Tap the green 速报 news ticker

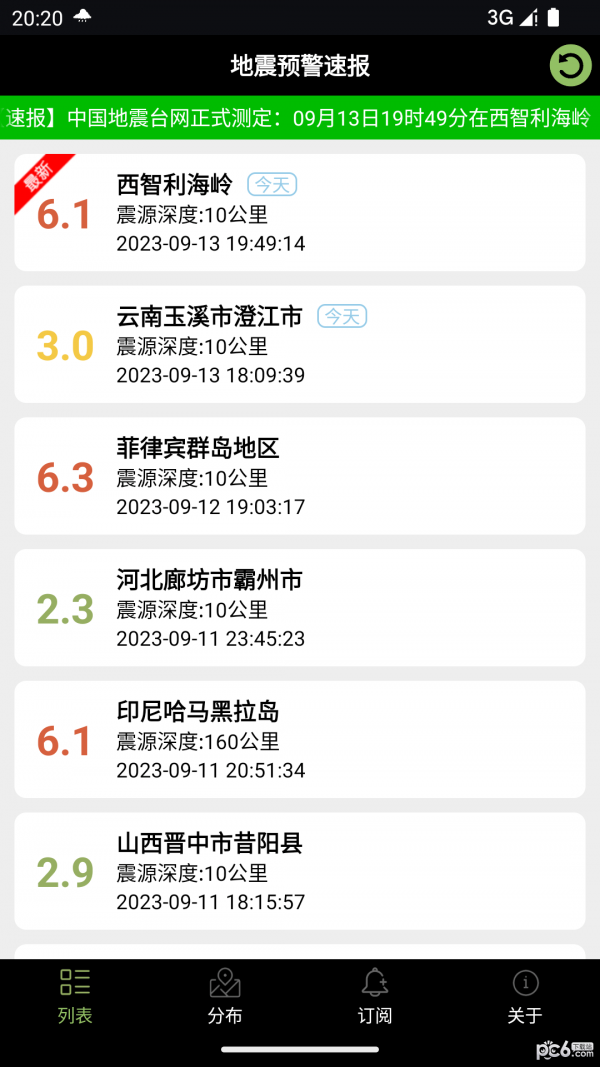pos(300,118)
